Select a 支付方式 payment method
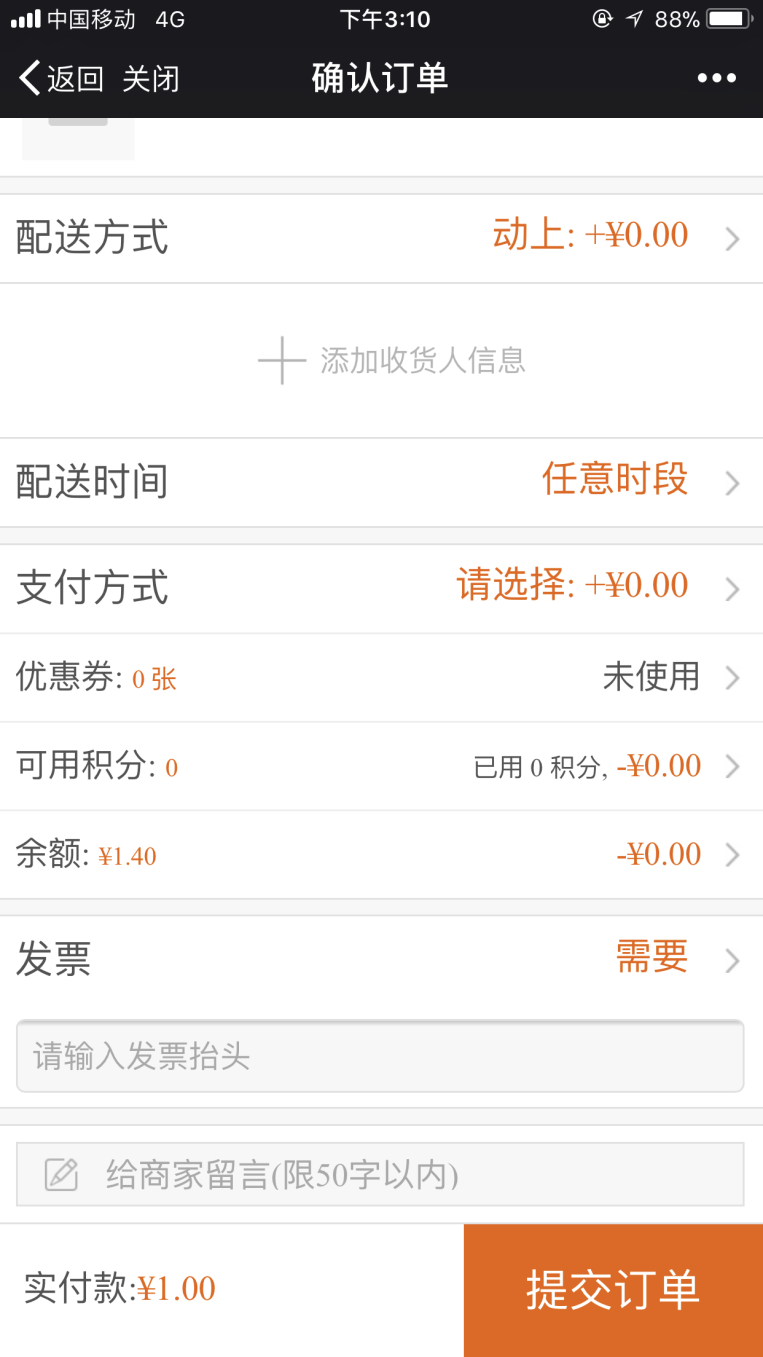The image size is (763, 1357). click(x=381, y=587)
